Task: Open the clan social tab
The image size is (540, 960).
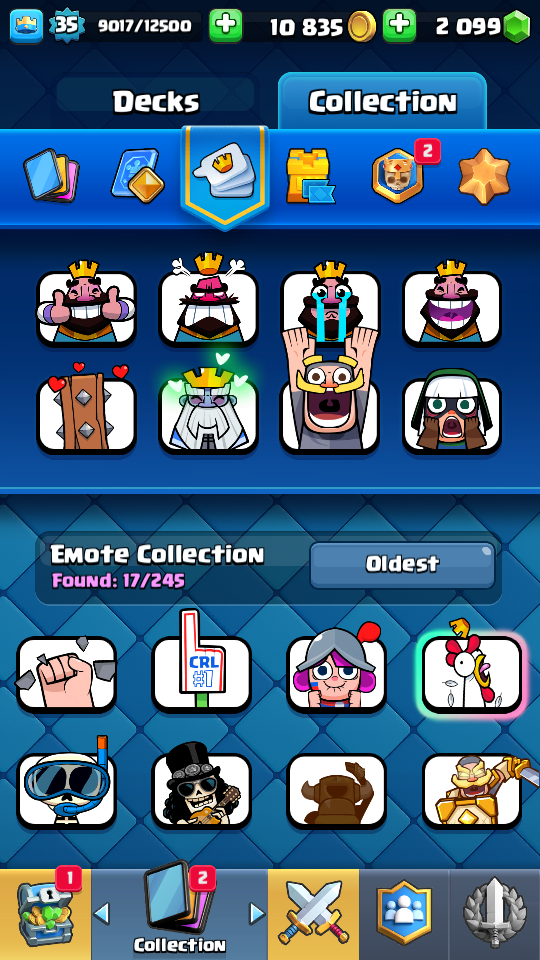Action: tap(404, 915)
